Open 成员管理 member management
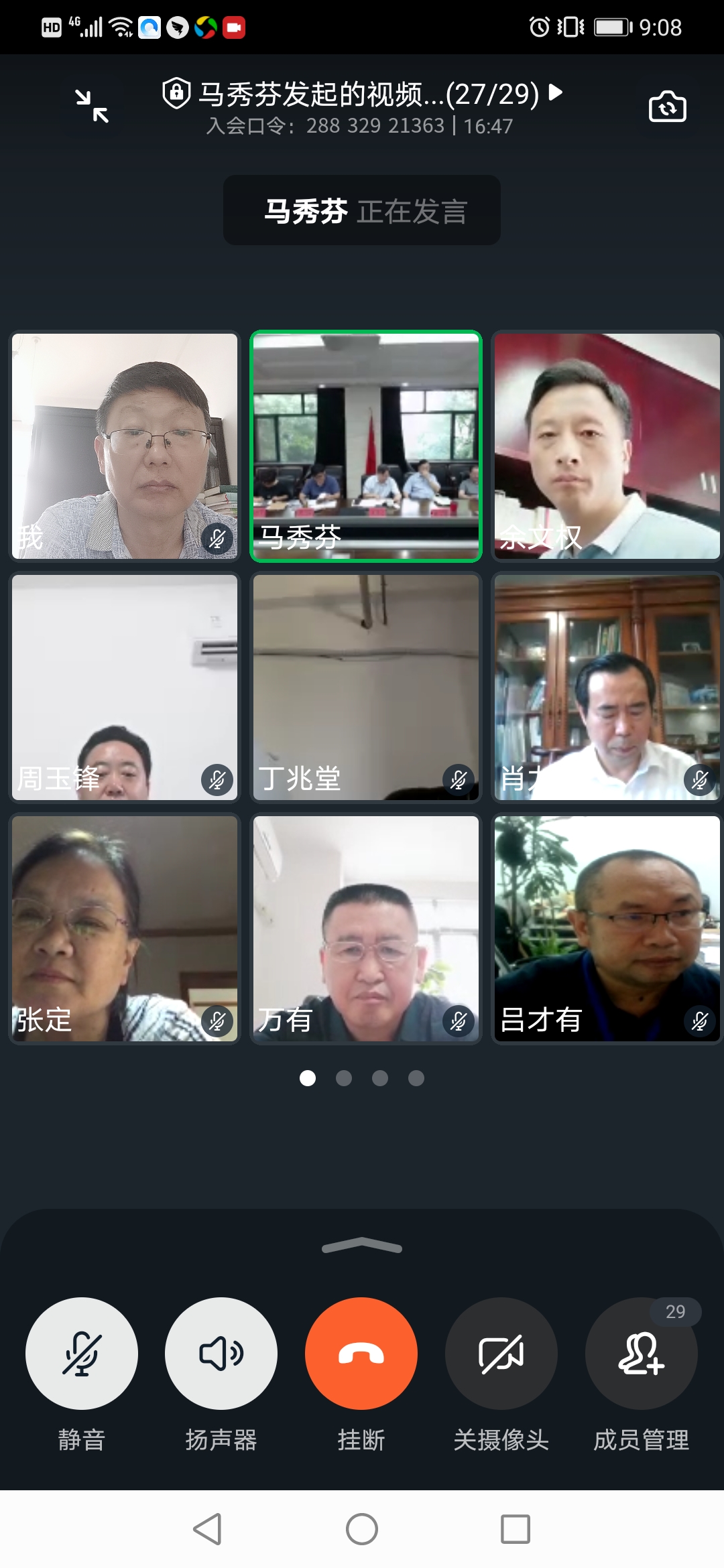This screenshot has width=724, height=1568. point(642,1354)
